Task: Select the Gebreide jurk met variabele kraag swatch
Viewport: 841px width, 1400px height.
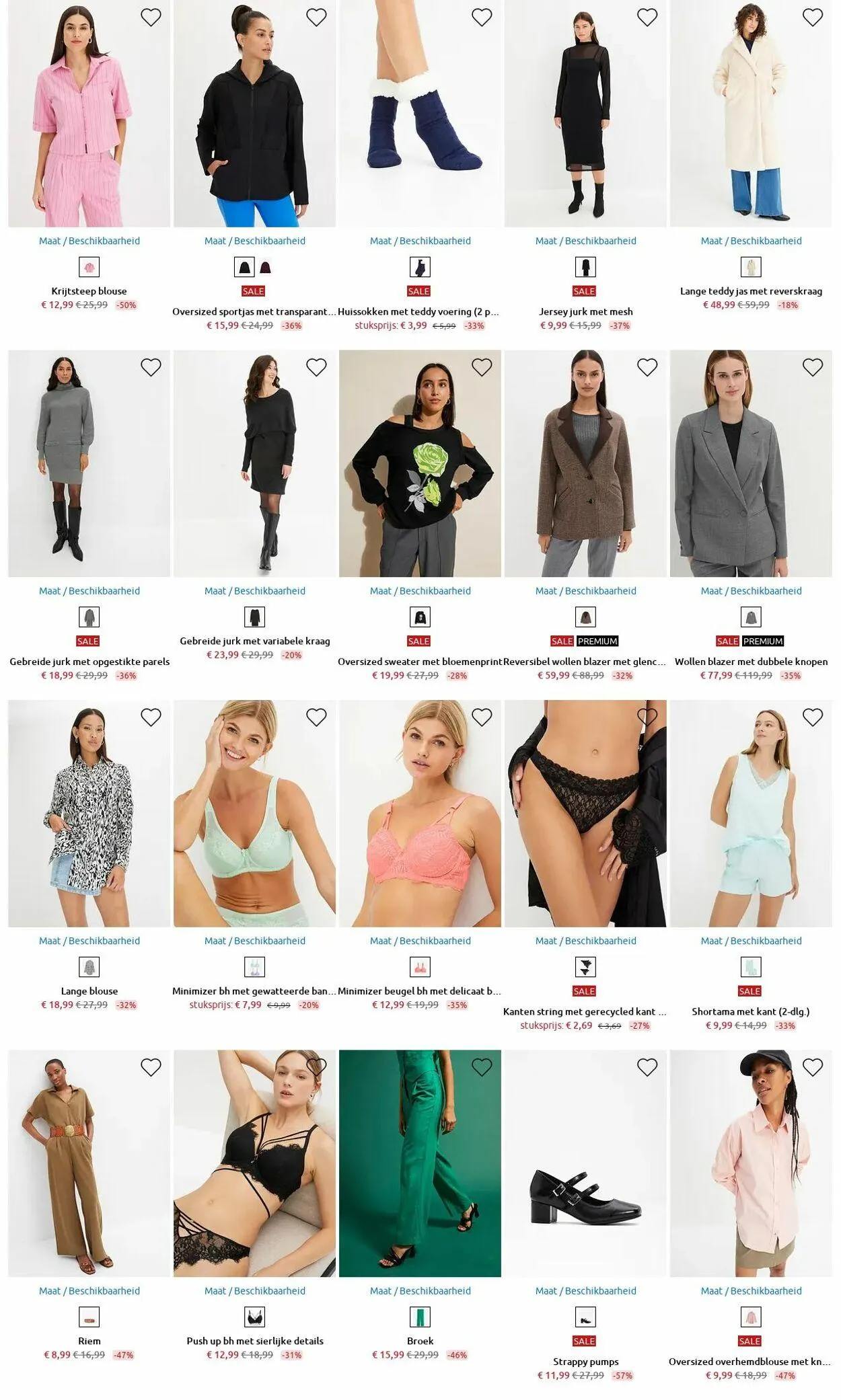Action: [x=255, y=617]
